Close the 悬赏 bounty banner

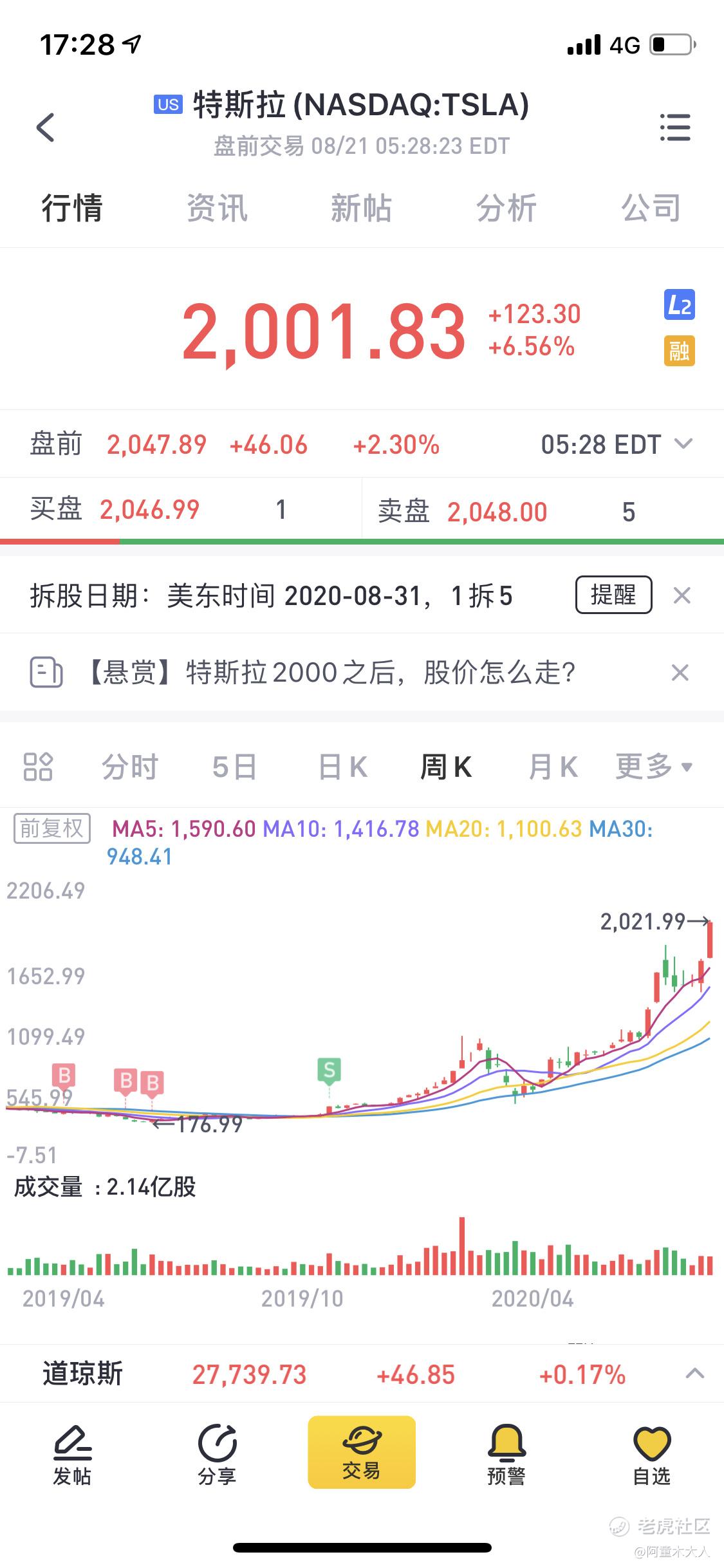(x=680, y=673)
